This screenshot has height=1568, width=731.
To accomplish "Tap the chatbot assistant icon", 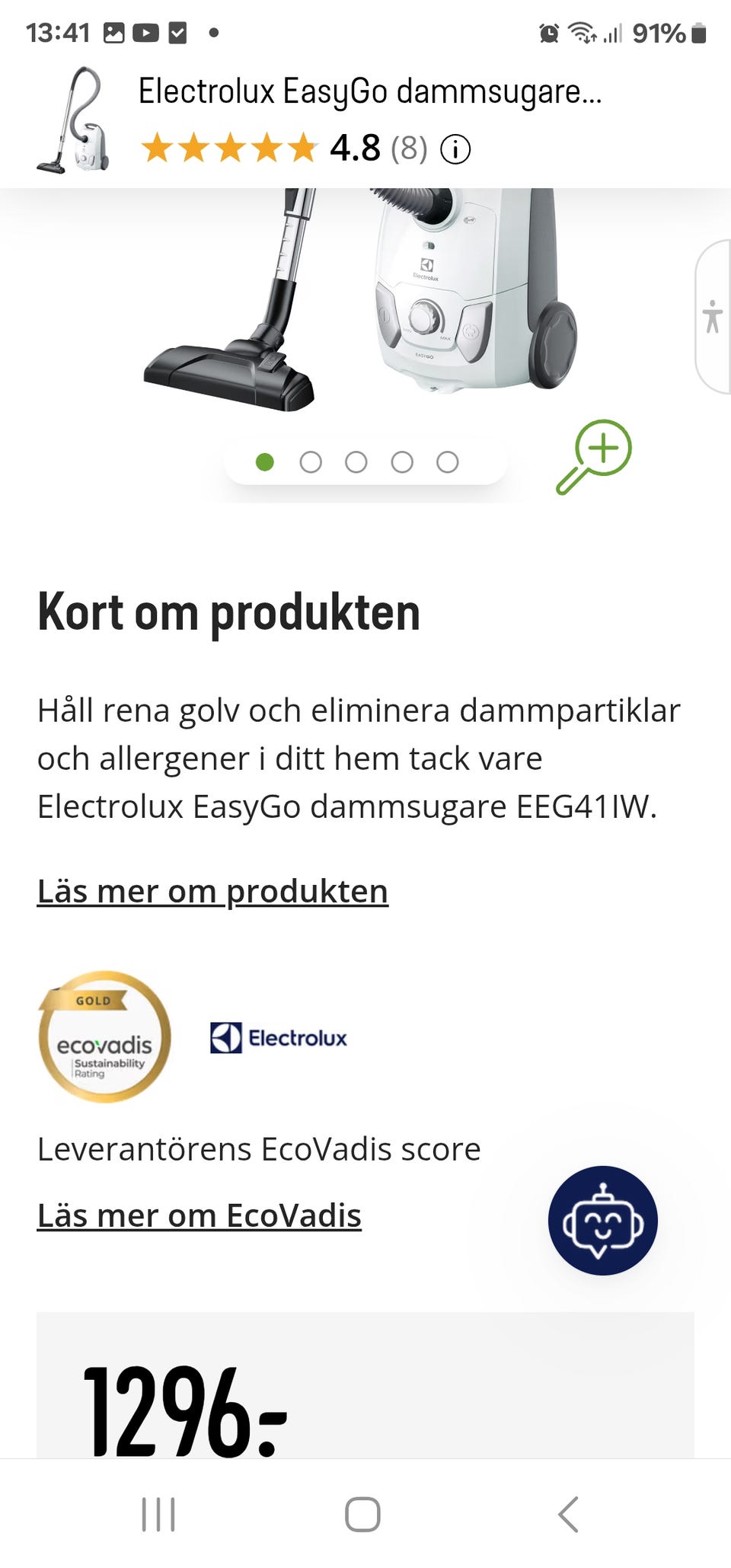I will tap(602, 1220).
